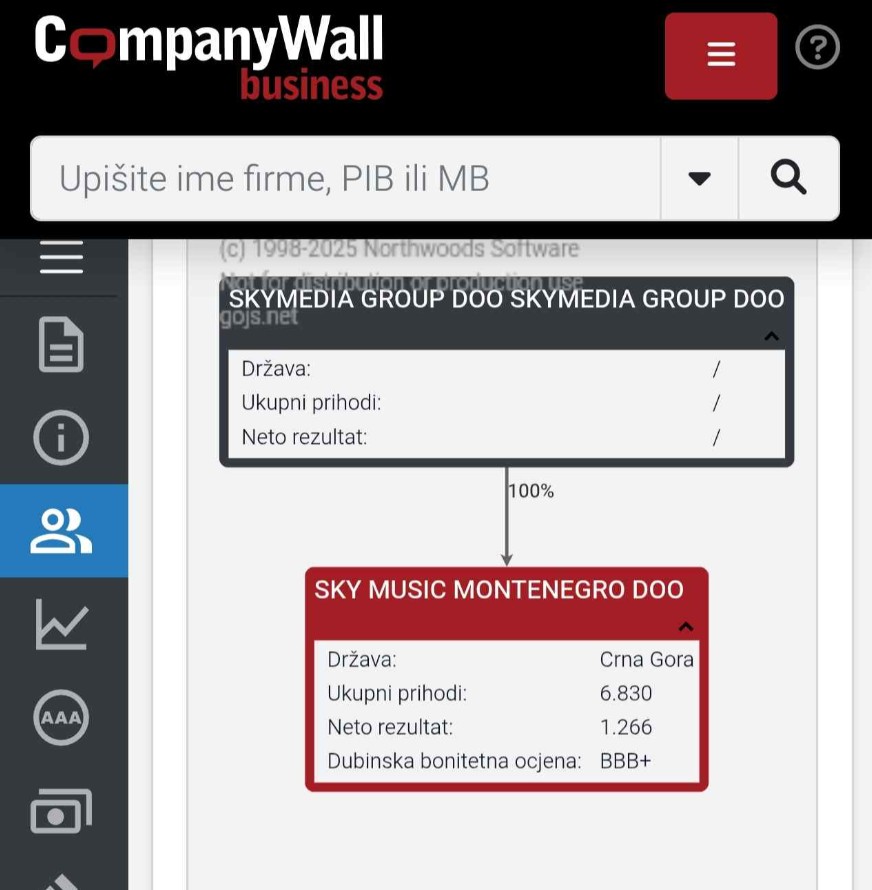872x890 pixels.
Task: Focus the company name search field
Action: (x=345, y=179)
